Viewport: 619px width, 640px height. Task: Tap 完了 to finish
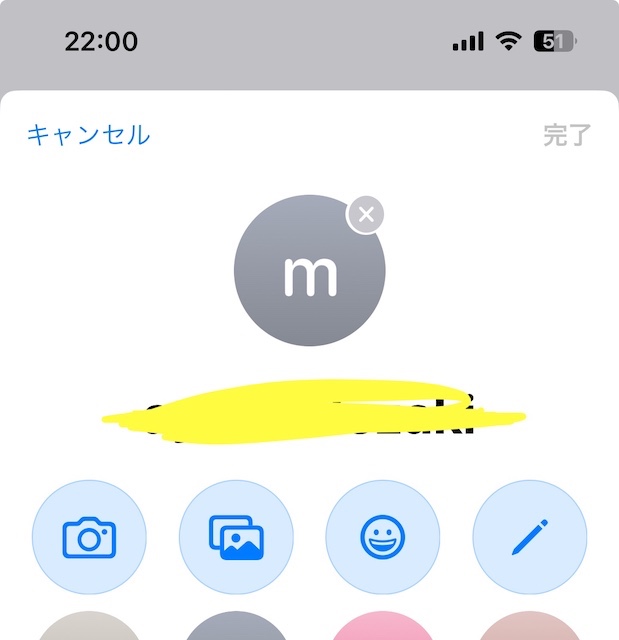pos(567,136)
